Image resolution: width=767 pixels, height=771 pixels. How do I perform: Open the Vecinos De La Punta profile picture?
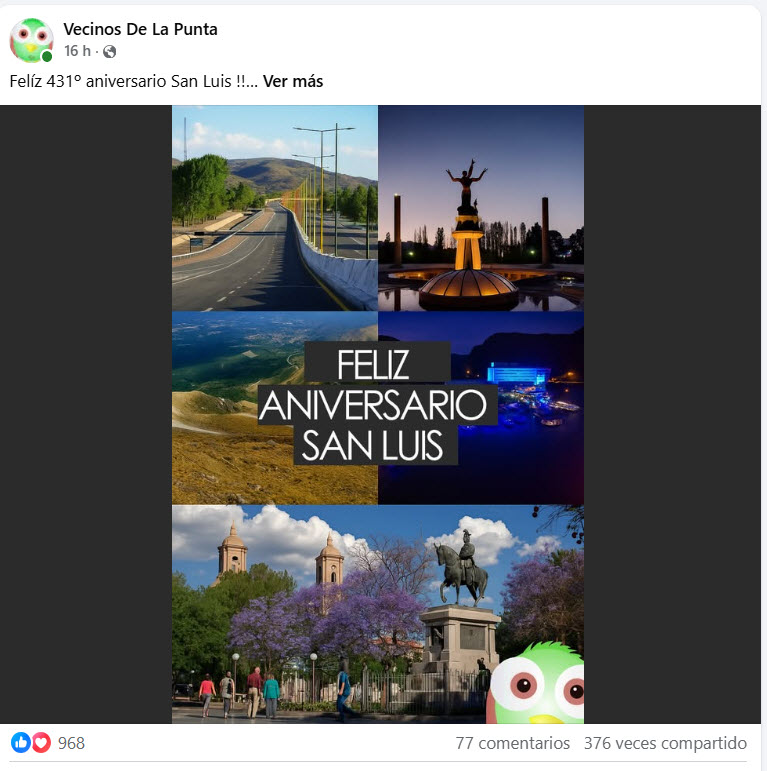click(31, 40)
